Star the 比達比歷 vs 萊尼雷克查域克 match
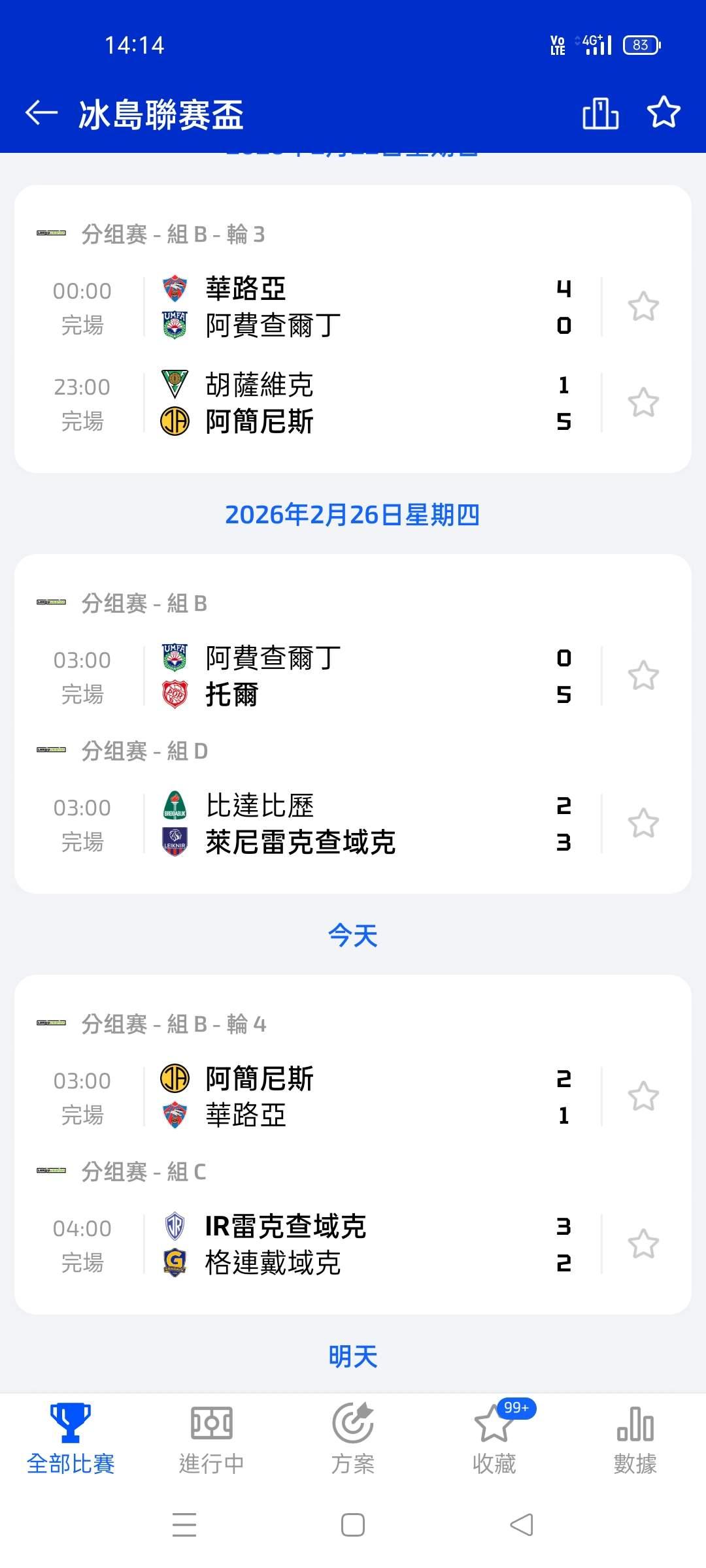 click(643, 823)
